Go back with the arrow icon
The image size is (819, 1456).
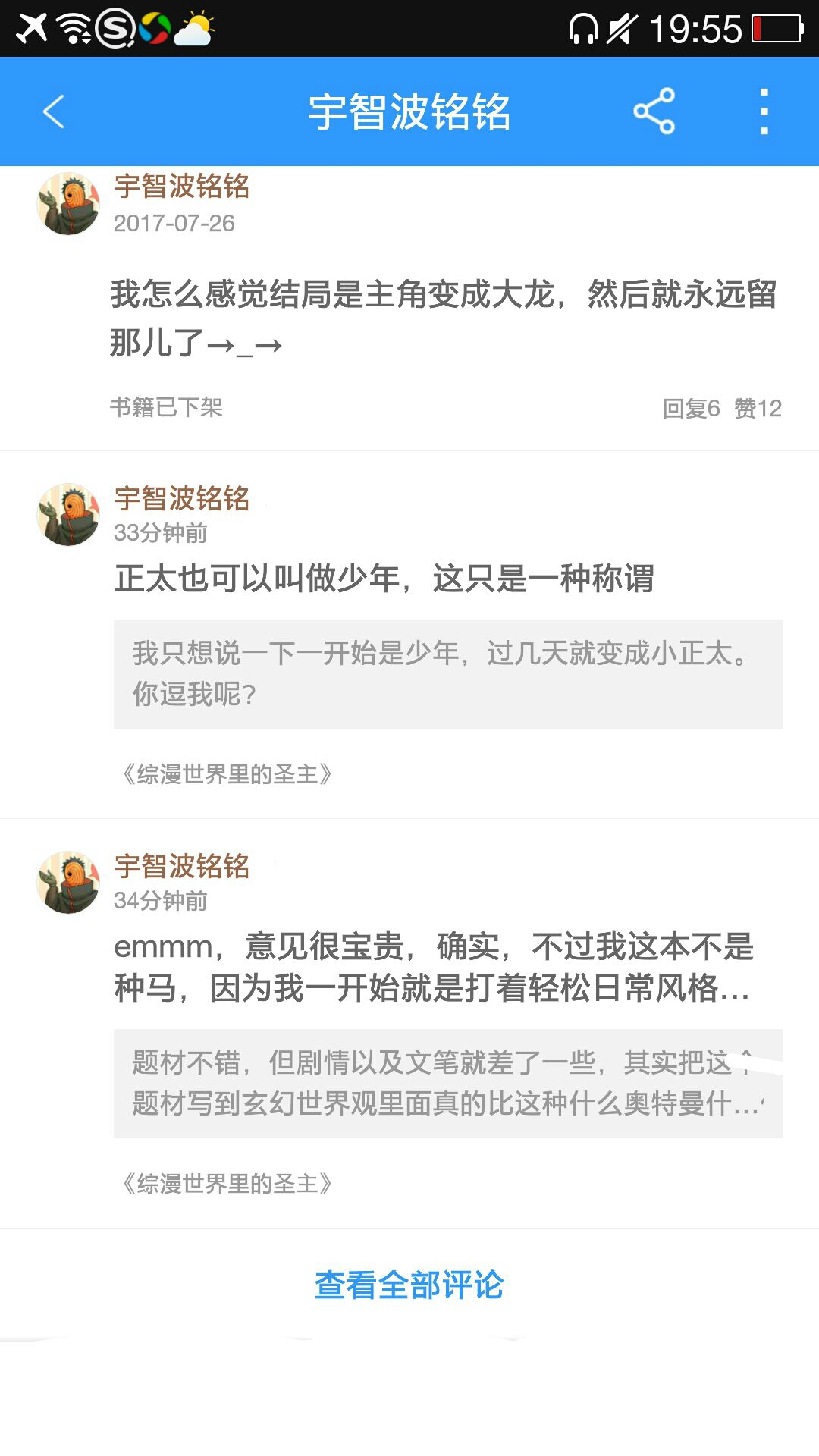coord(53,111)
